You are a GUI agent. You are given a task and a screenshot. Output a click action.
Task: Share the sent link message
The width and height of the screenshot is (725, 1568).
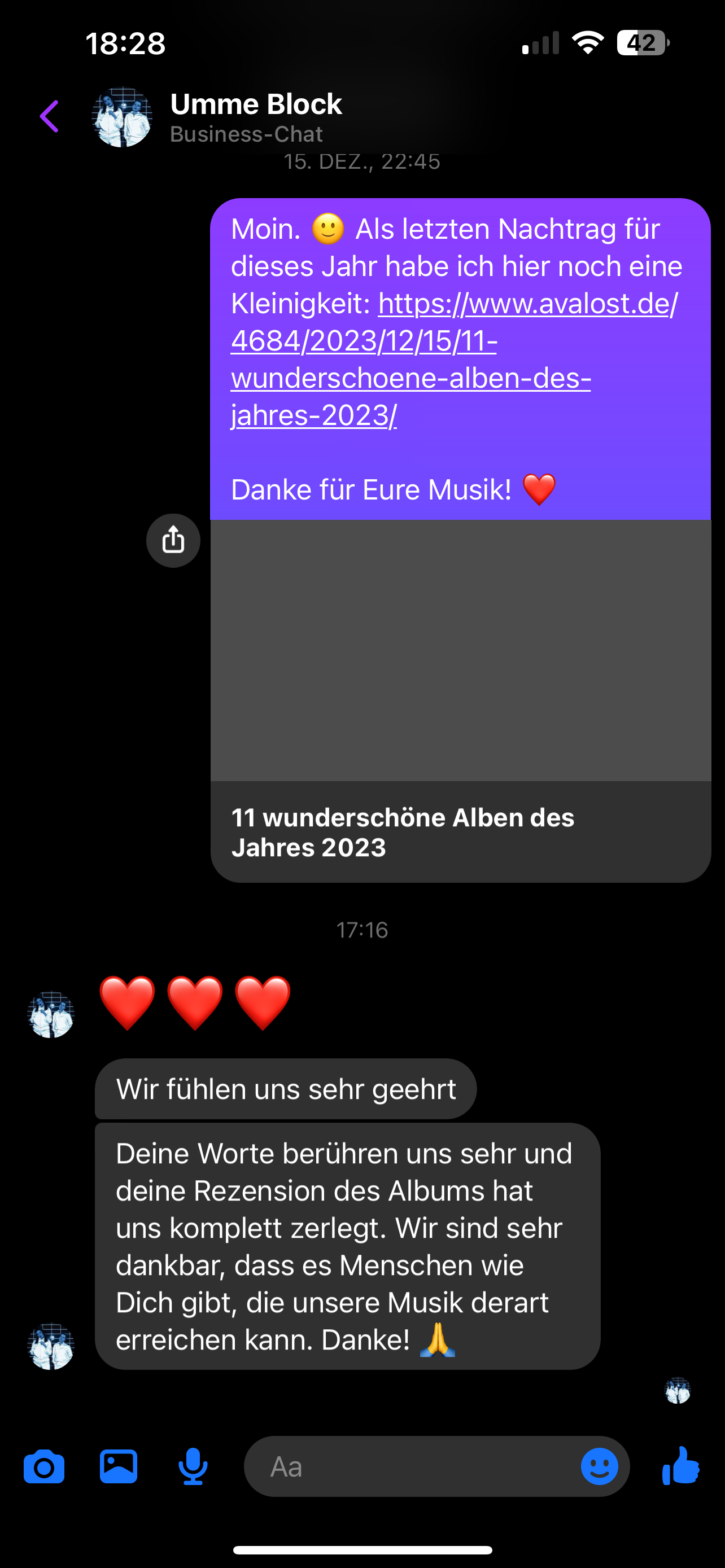(173, 541)
